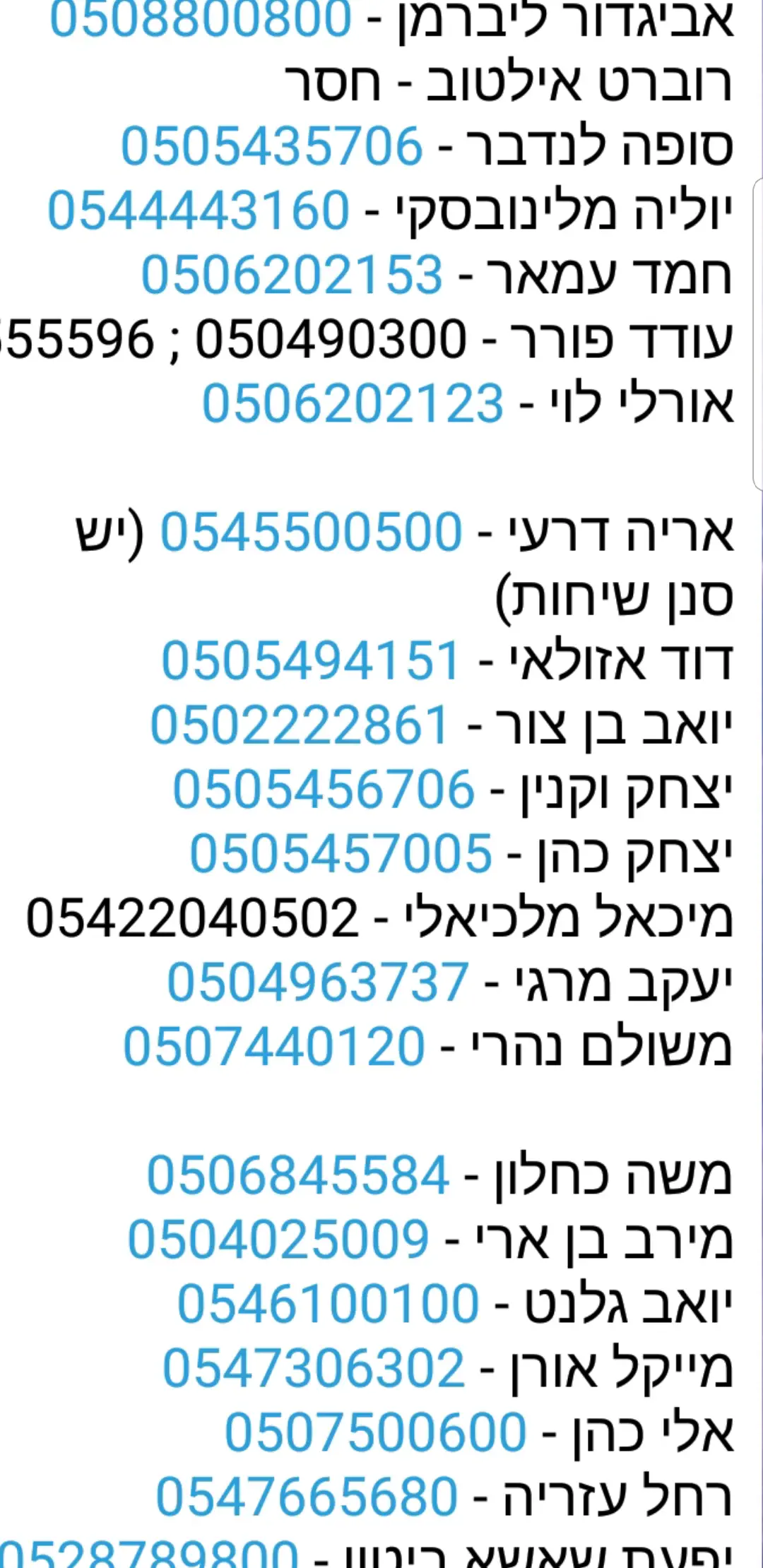763x1568 pixels.
Task: Dial the linked number 0505494151
Action: pyautogui.click(x=311, y=661)
